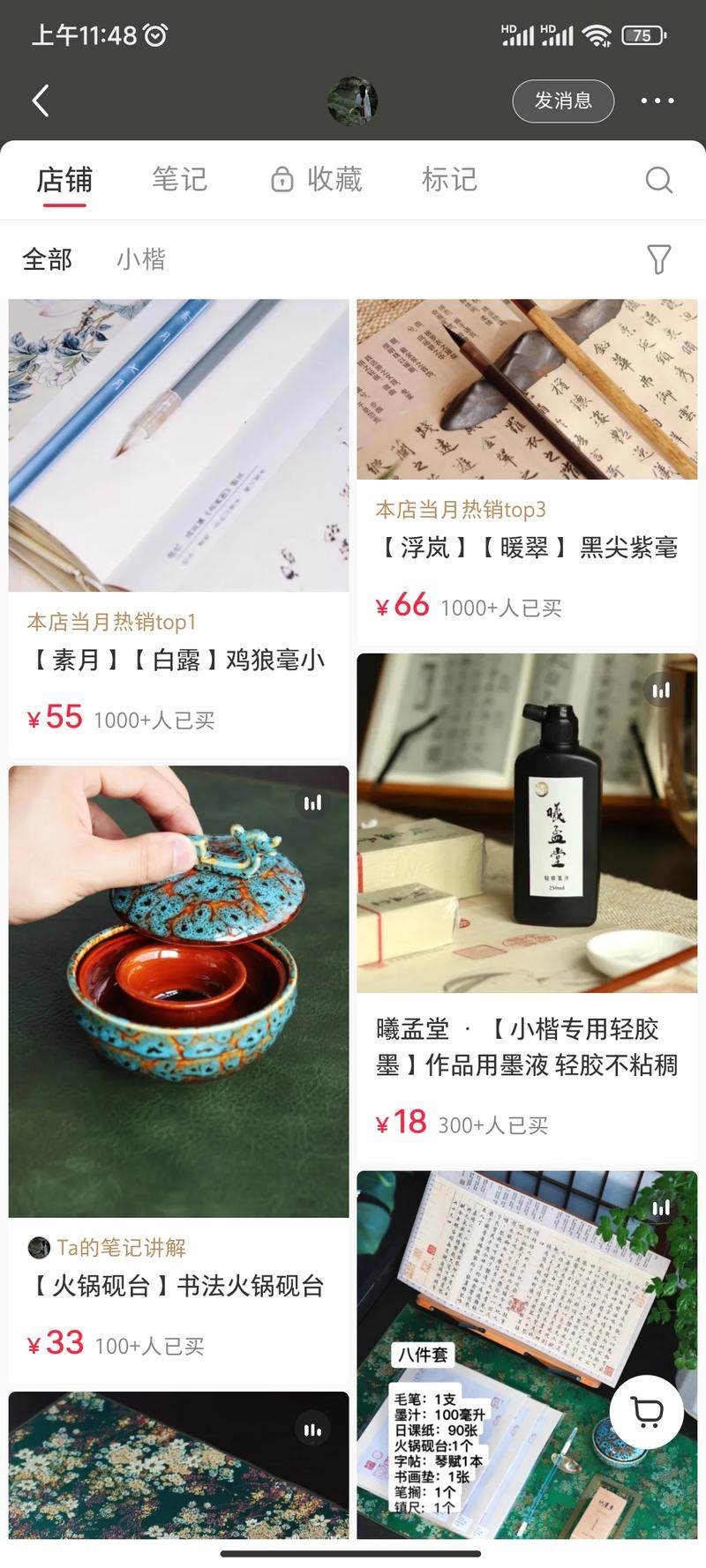
Task: Select the 全部 category filter
Action: tap(48, 259)
